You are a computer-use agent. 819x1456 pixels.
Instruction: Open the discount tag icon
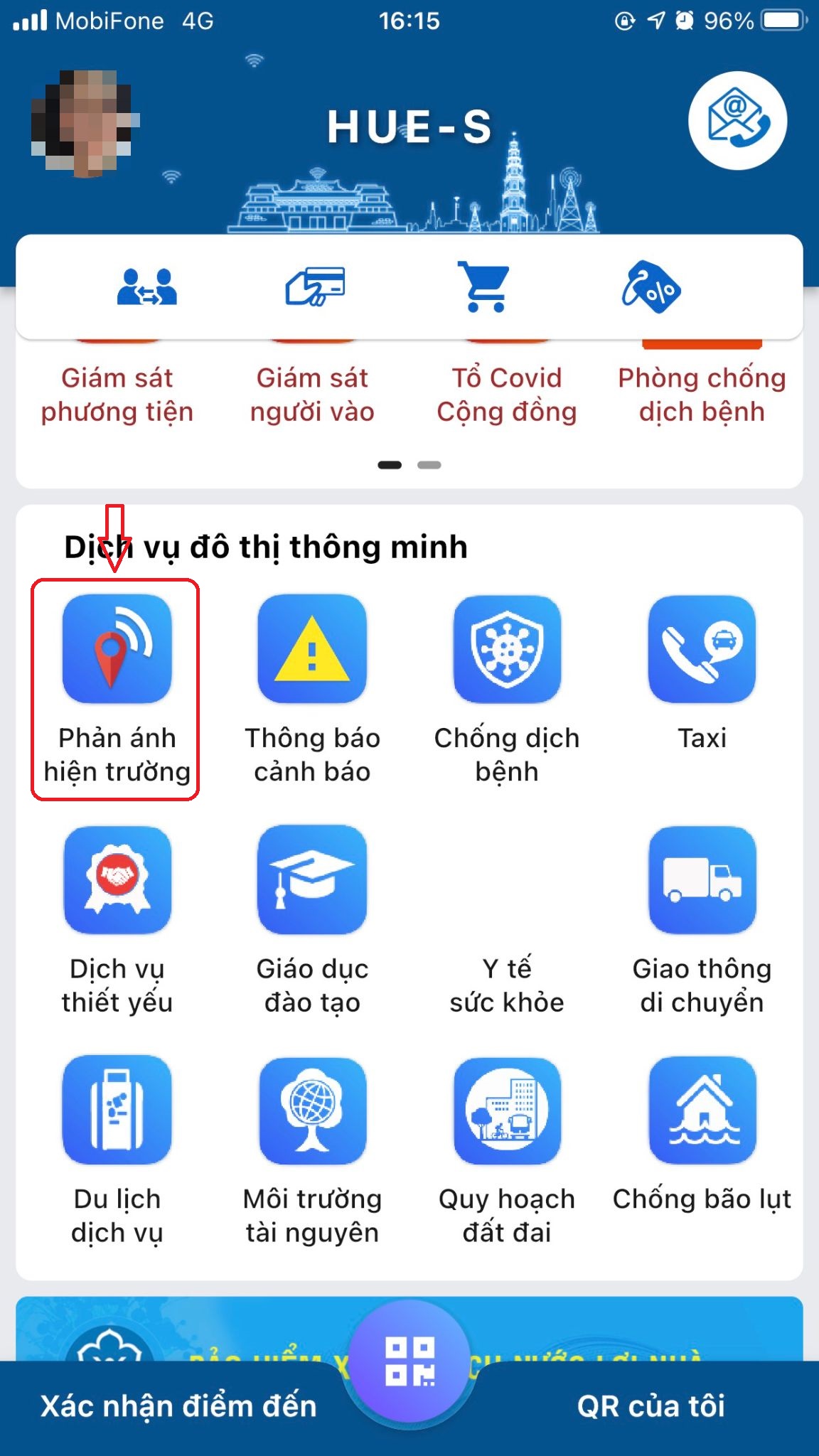pos(651,287)
